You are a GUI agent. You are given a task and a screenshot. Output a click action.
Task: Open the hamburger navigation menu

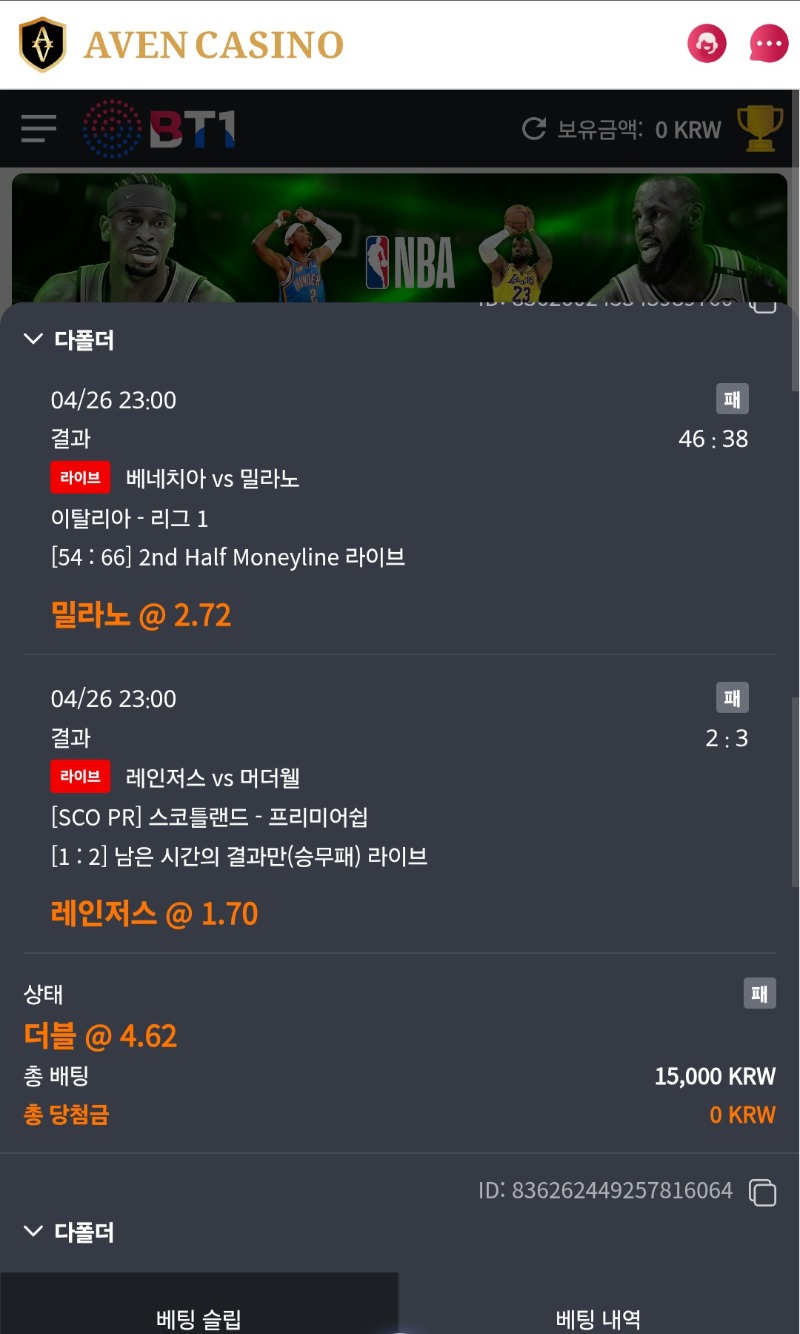click(37, 129)
